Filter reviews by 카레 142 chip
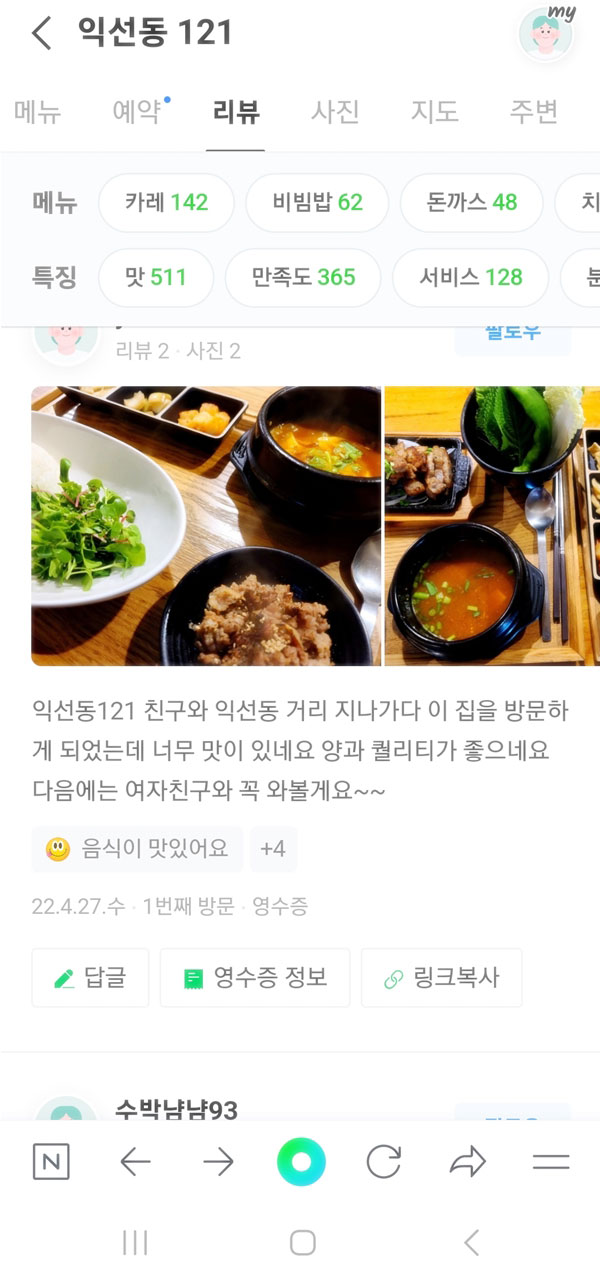The height and width of the screenshot is (1282, 600). 166,203
